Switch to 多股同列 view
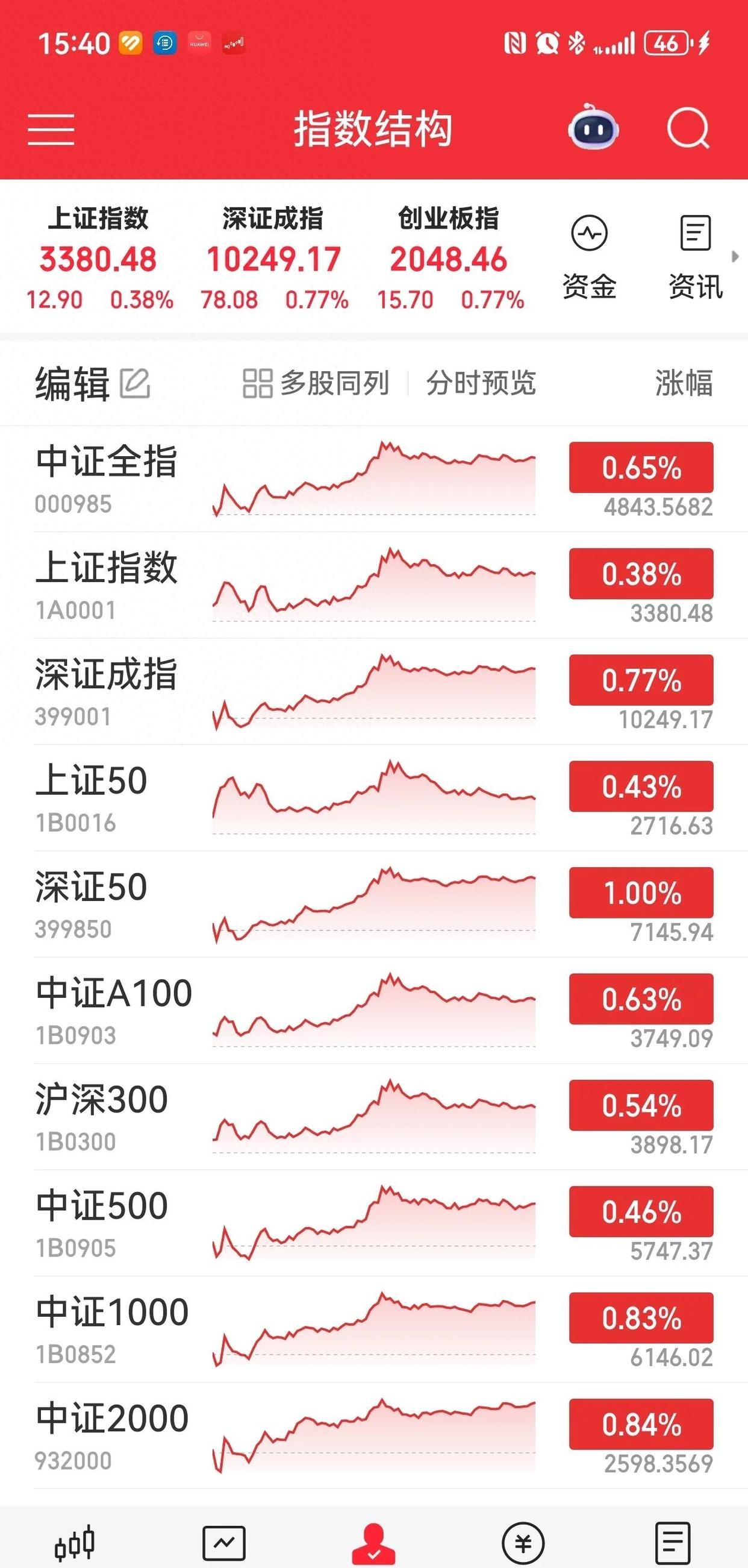The height and width of the screenshot is (1568, 748). tap(316, 383)
